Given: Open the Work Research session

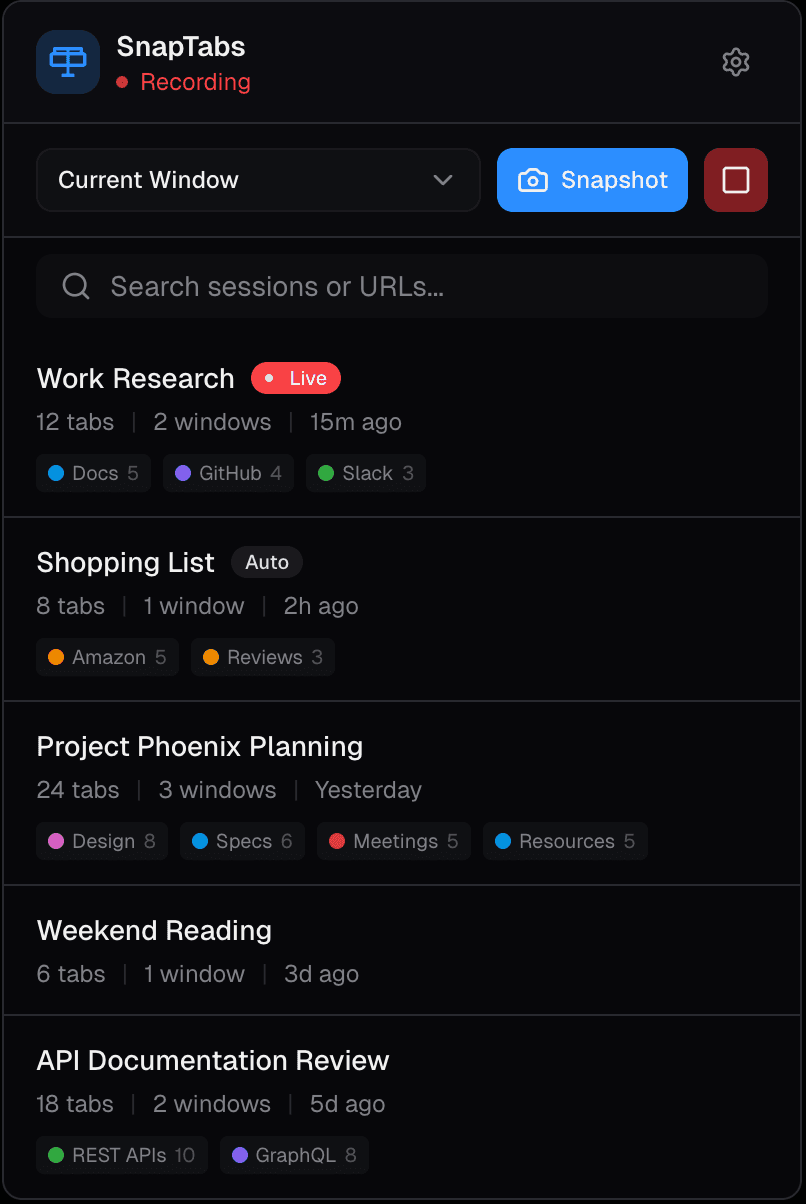Looking at the screenshot, I should pos(136,379).
